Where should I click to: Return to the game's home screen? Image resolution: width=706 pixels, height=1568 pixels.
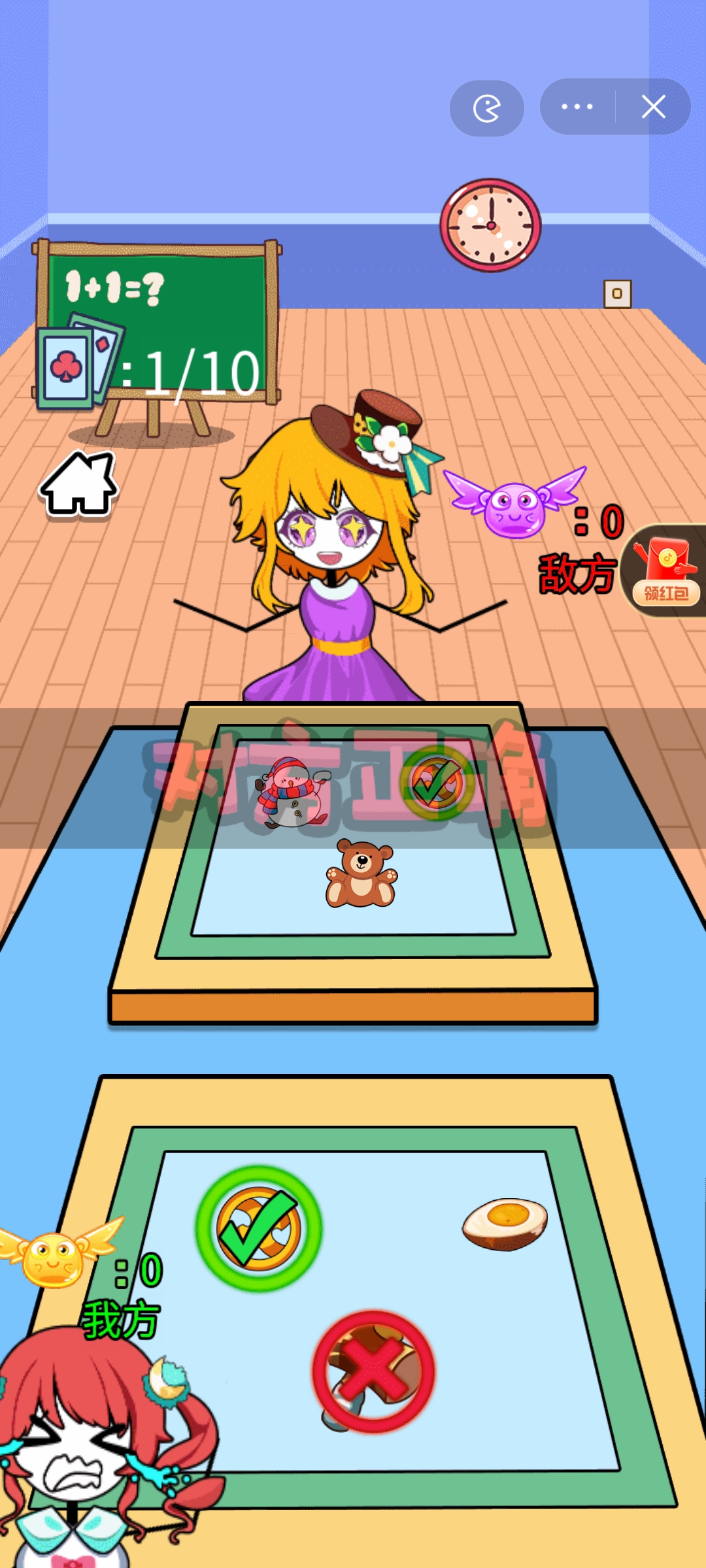[x=78, y=485]
